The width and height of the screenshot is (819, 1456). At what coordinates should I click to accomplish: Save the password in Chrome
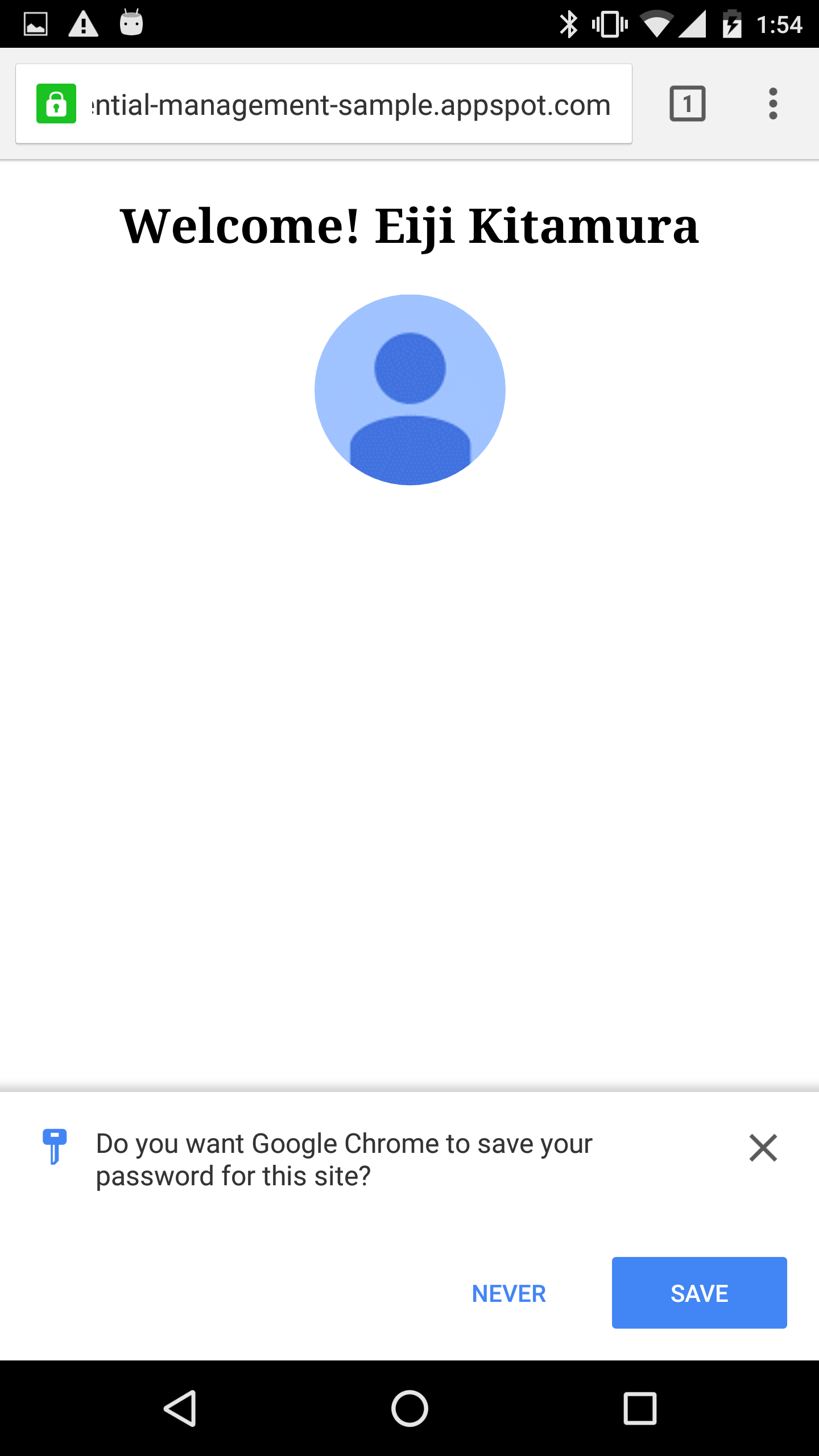click(x=699, y=1293)
